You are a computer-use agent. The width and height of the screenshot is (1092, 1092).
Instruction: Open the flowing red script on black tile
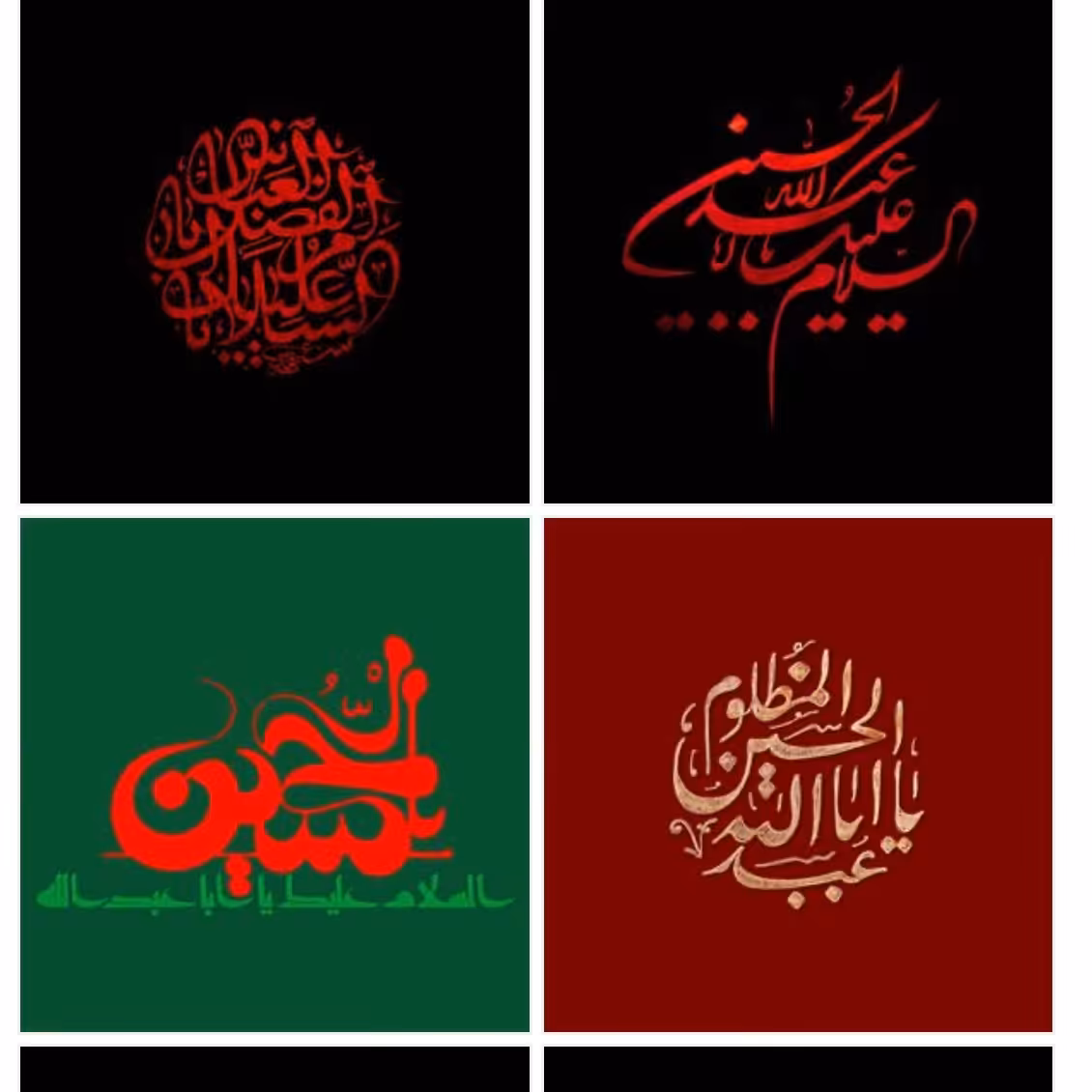(x=797, y=251)
